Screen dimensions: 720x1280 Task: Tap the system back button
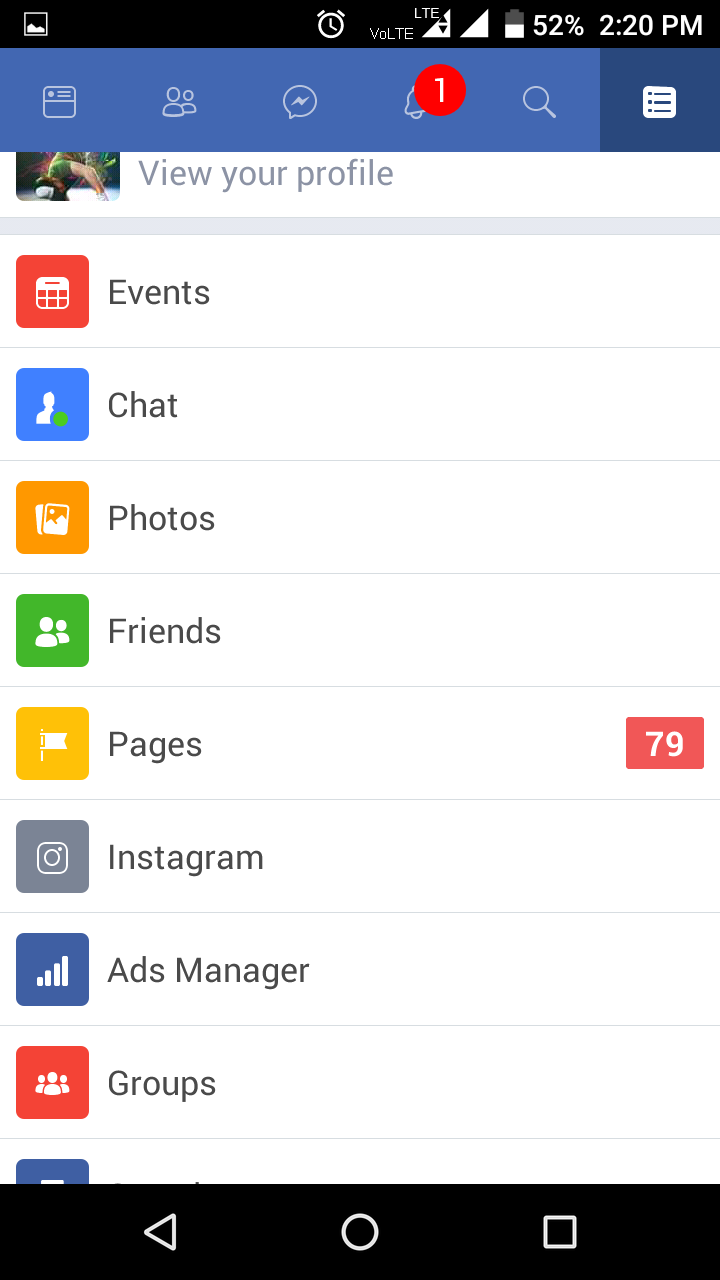click(160, 1232)
